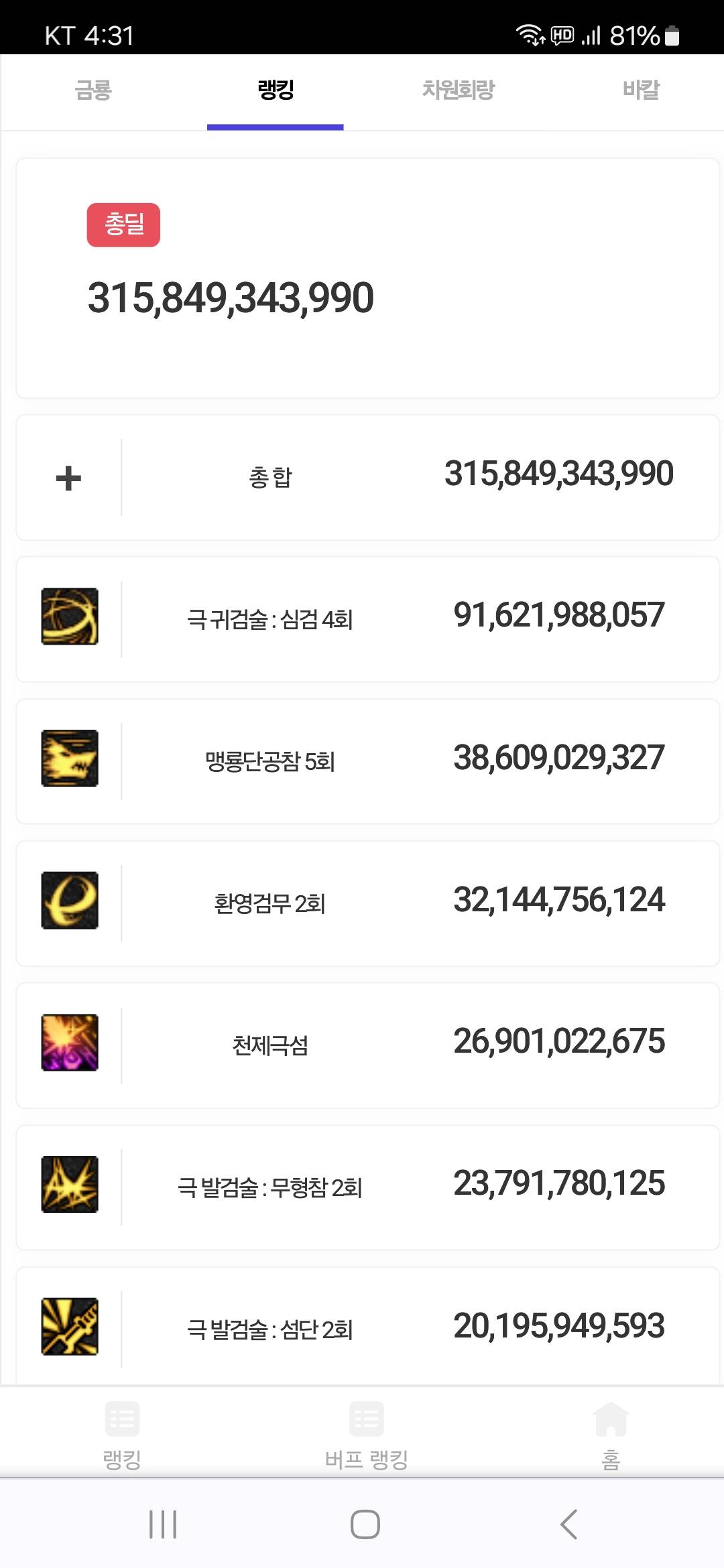
Task: Tap the system back button
Action: click(x=568, y=1524)
